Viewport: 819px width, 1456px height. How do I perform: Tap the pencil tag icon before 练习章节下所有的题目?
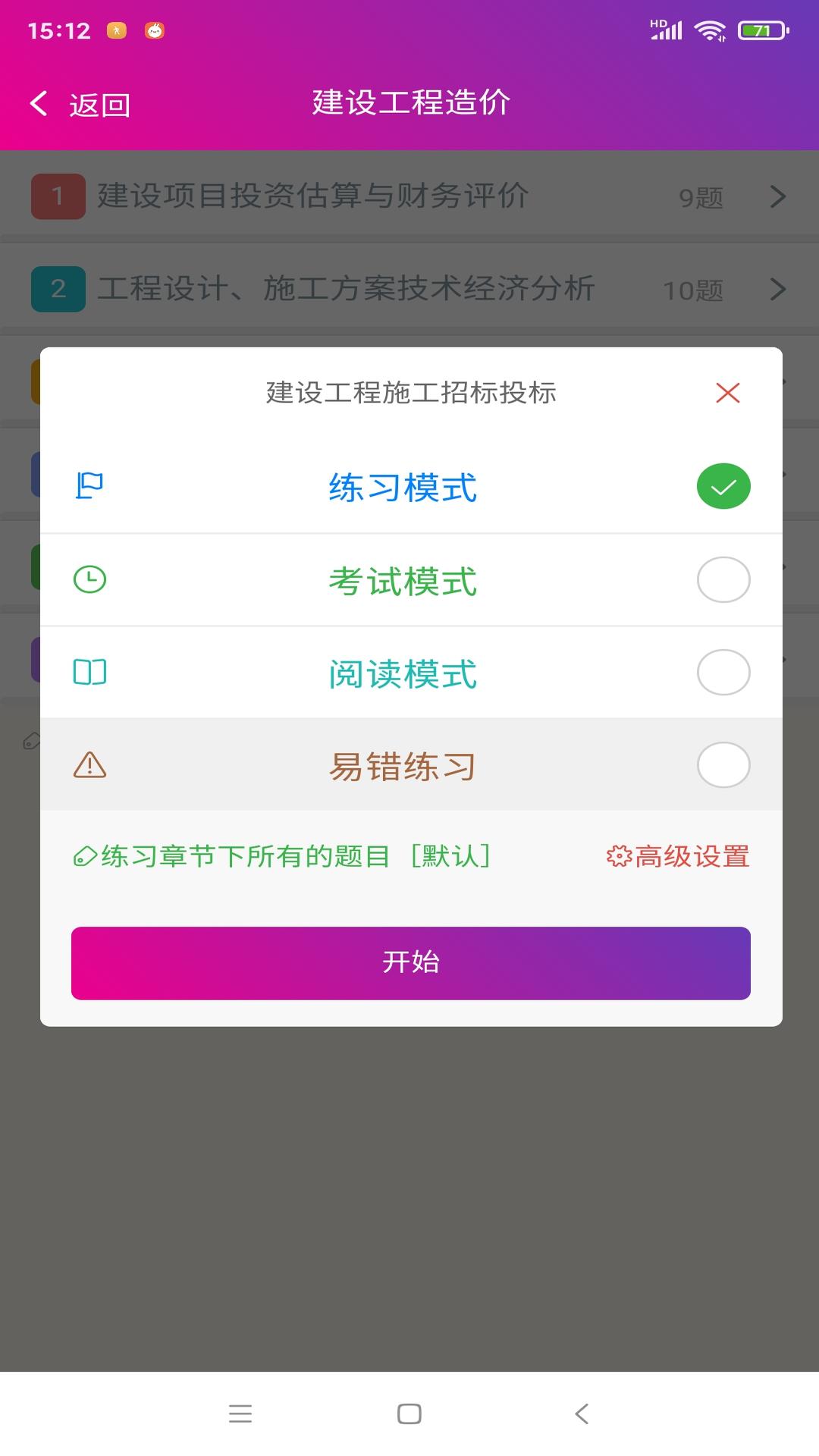86,858
